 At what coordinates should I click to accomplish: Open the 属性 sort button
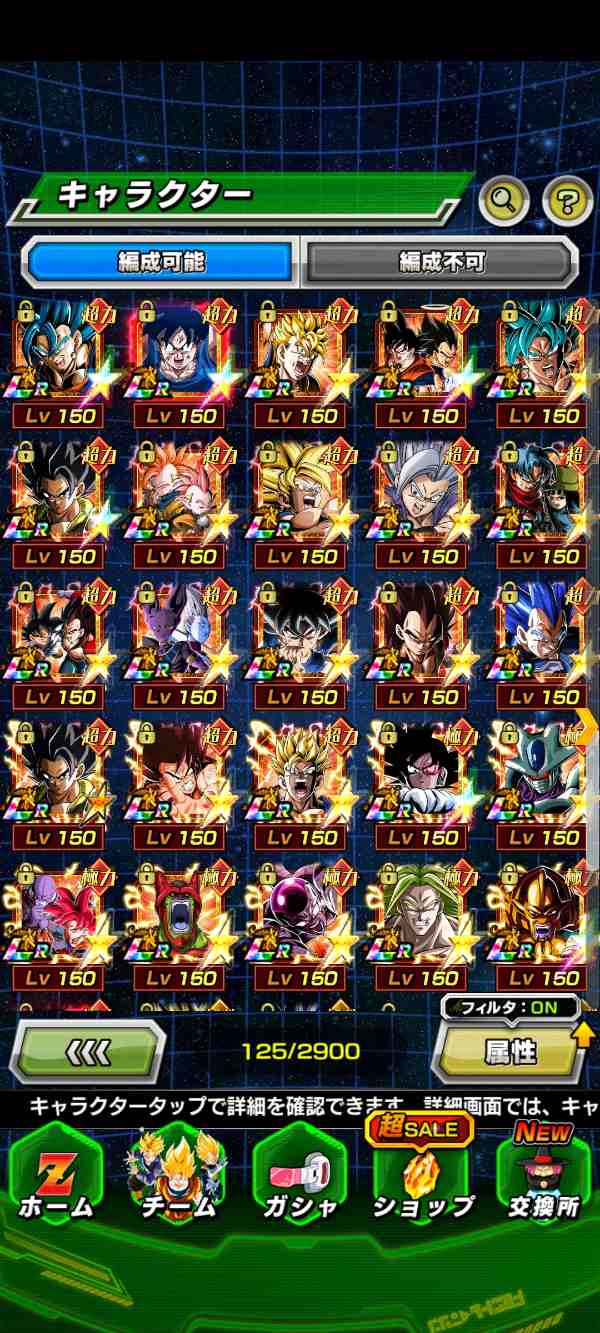click(x=511, y=1052)
